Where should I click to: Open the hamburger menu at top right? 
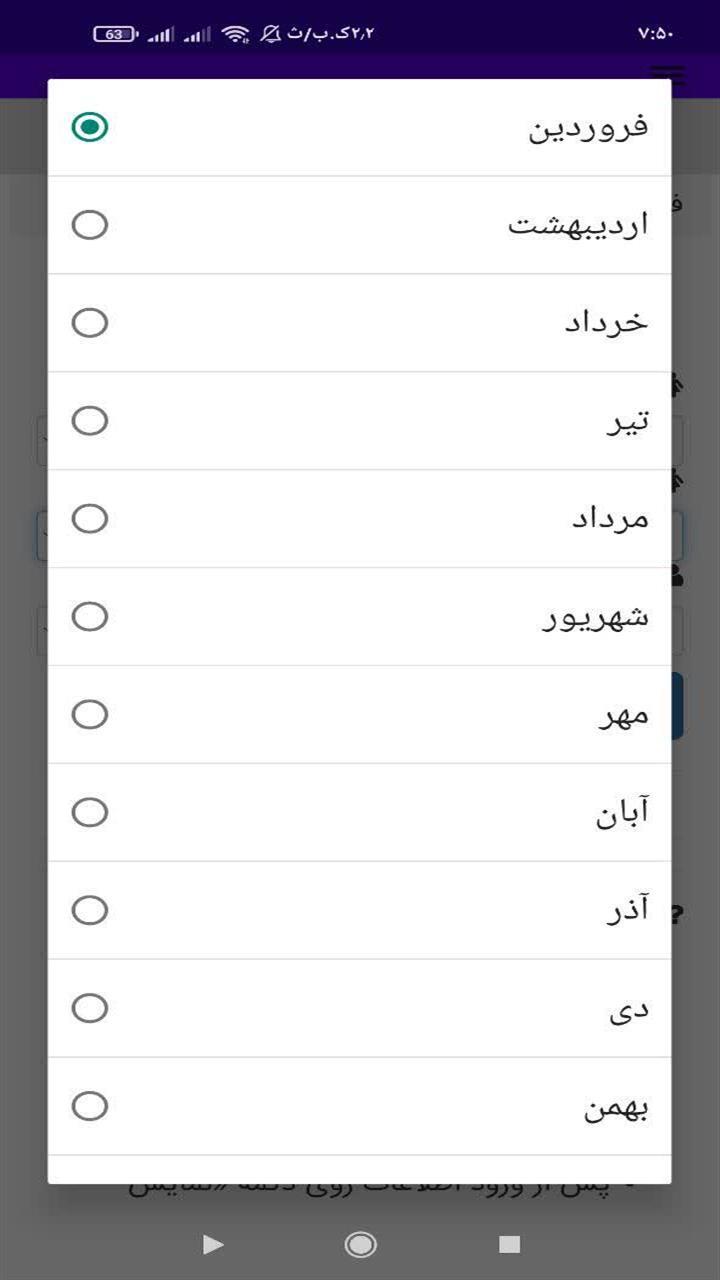coord(665,75)
